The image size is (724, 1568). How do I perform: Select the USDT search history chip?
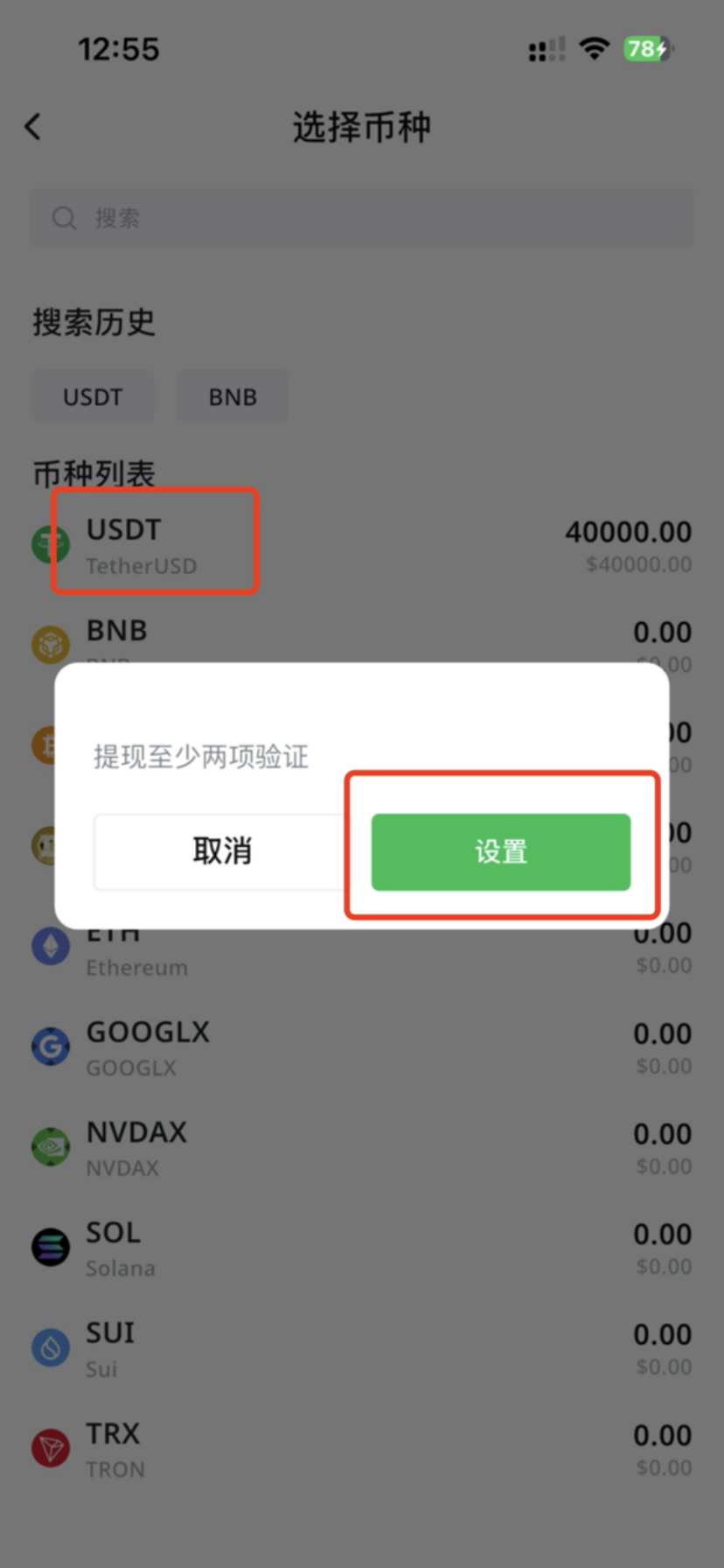coord(93,397)
